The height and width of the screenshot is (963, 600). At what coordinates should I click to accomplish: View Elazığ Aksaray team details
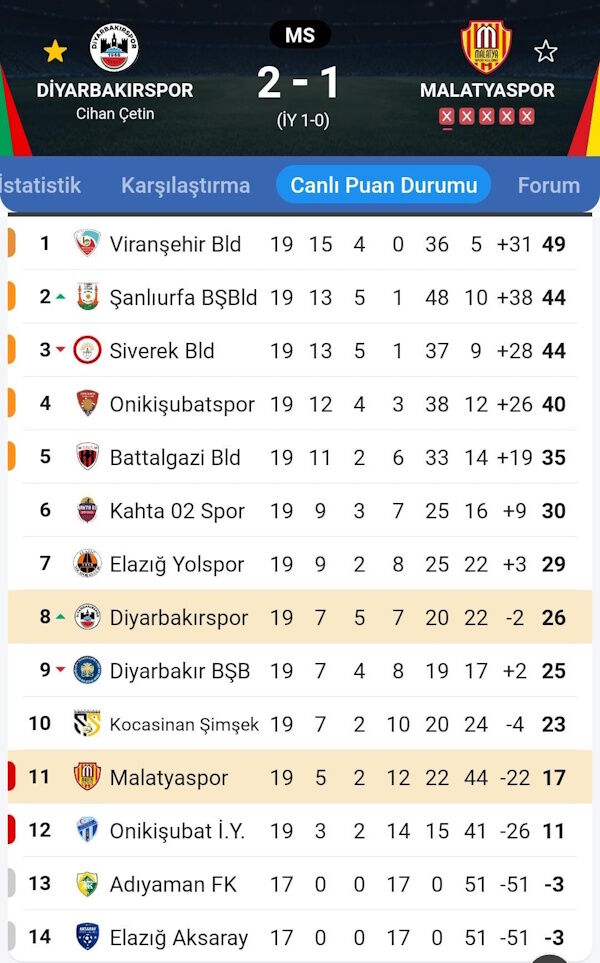[x=179, y=938]
